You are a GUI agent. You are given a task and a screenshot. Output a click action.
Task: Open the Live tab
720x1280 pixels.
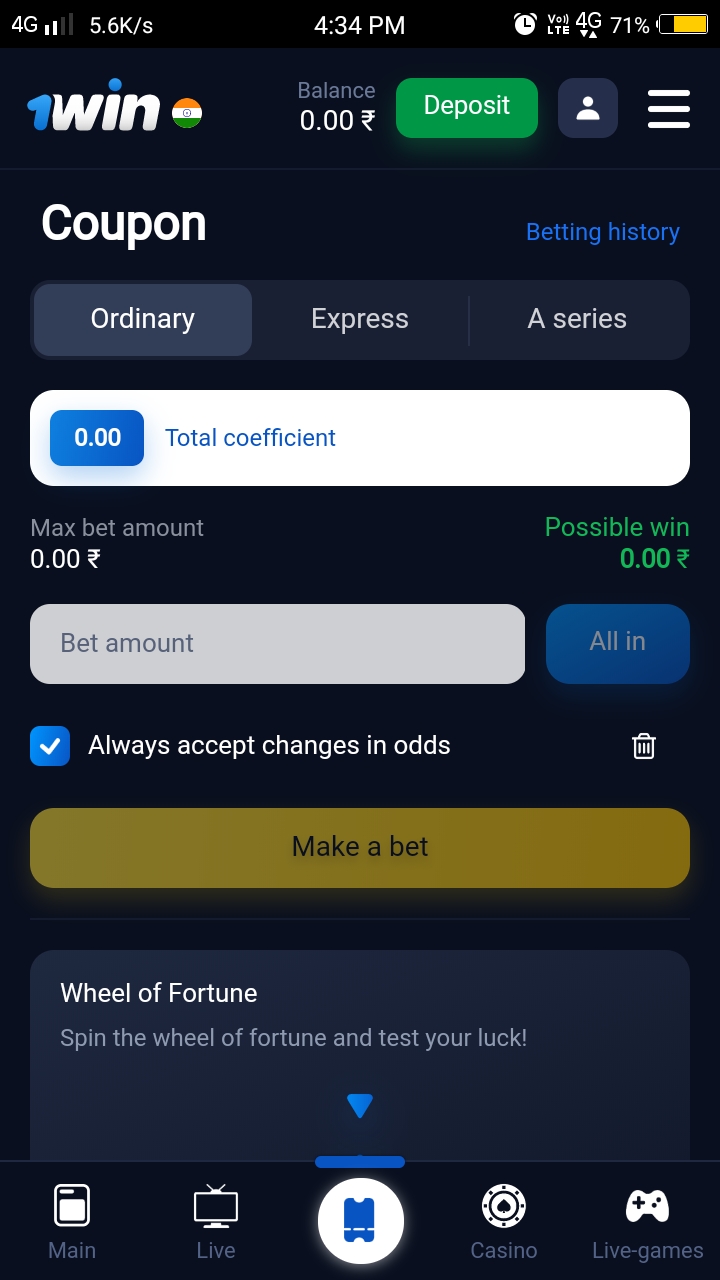[216, 1220]
